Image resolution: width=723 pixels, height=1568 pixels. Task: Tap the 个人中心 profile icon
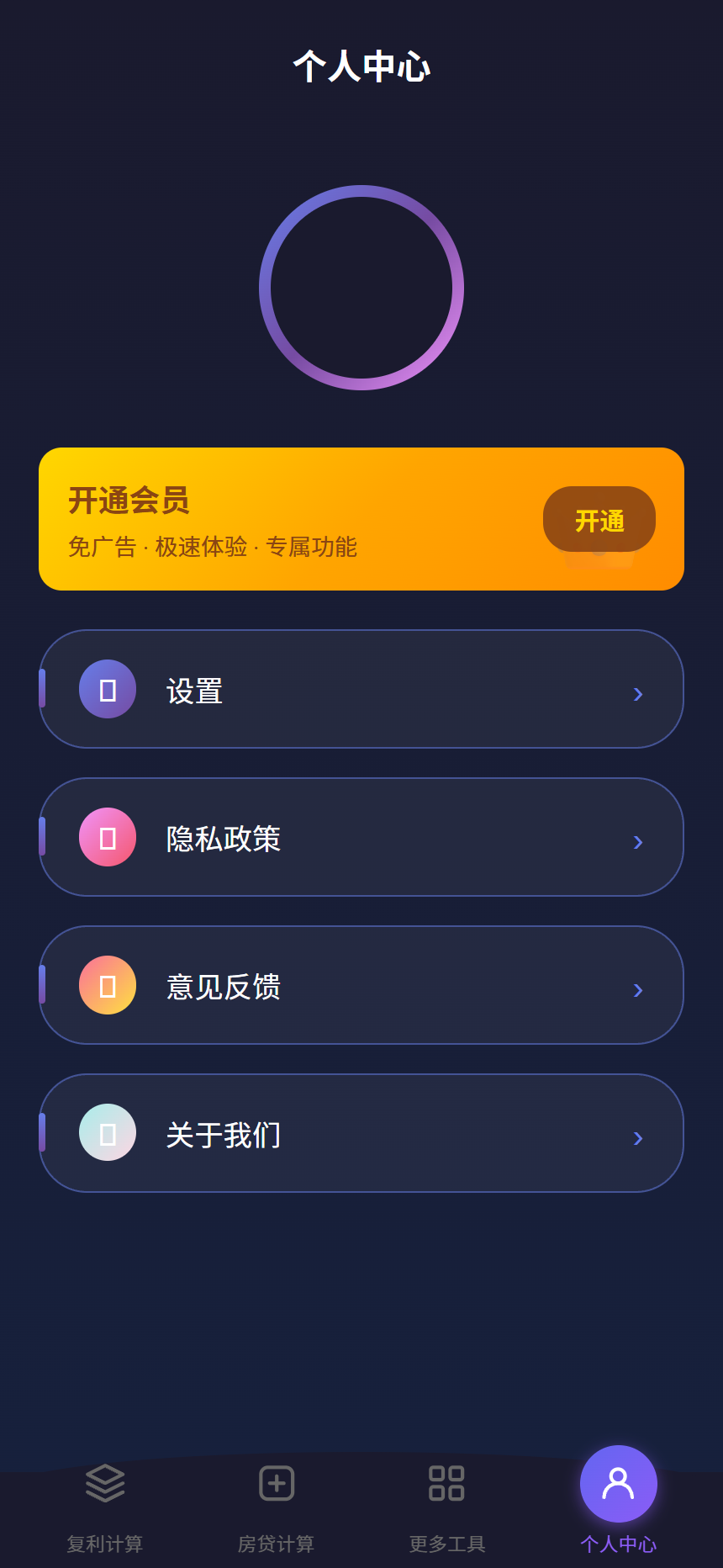[x=618, y=1484]
